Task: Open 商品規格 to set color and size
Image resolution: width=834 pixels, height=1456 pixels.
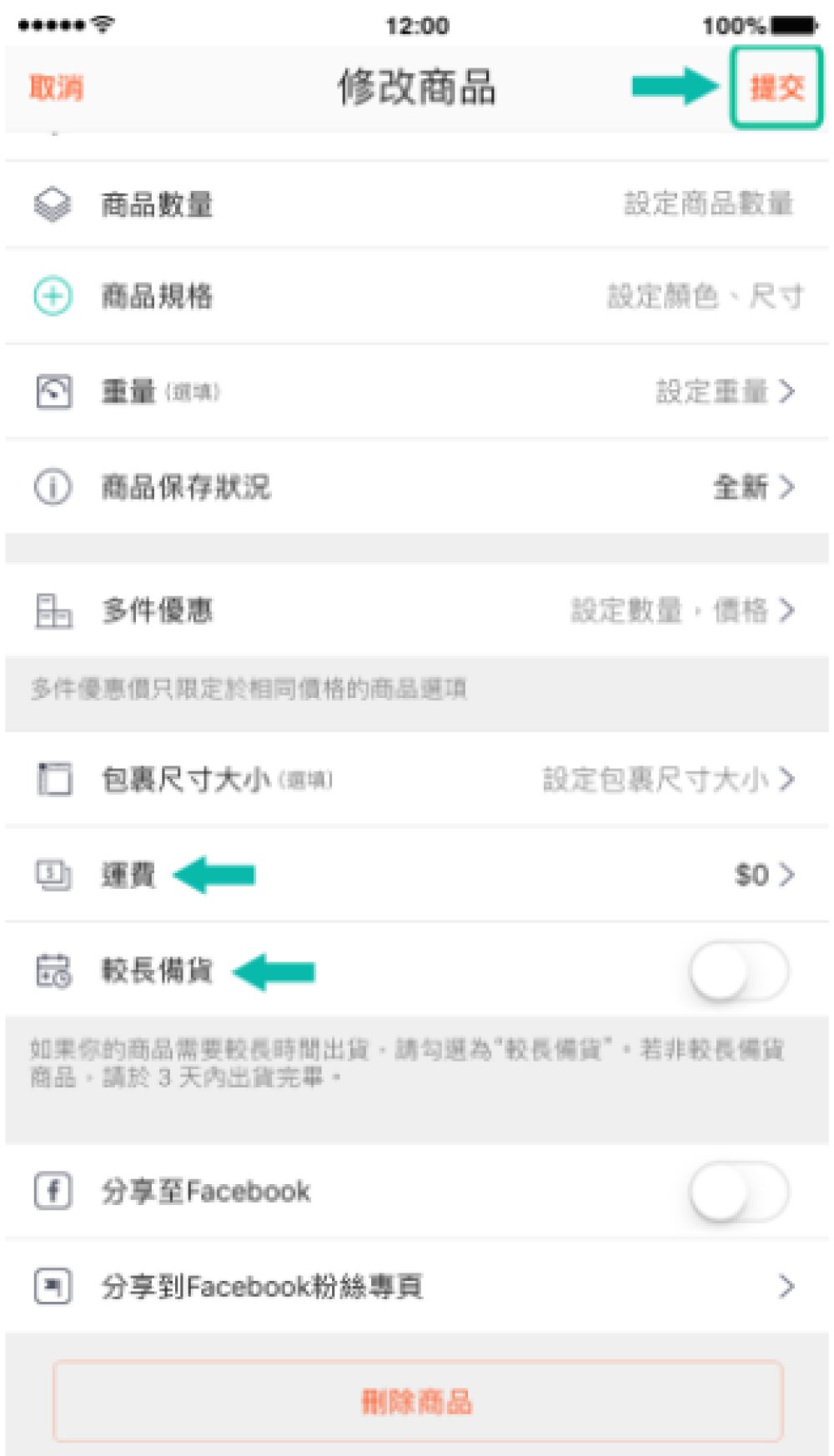Action: coord(417,296)
